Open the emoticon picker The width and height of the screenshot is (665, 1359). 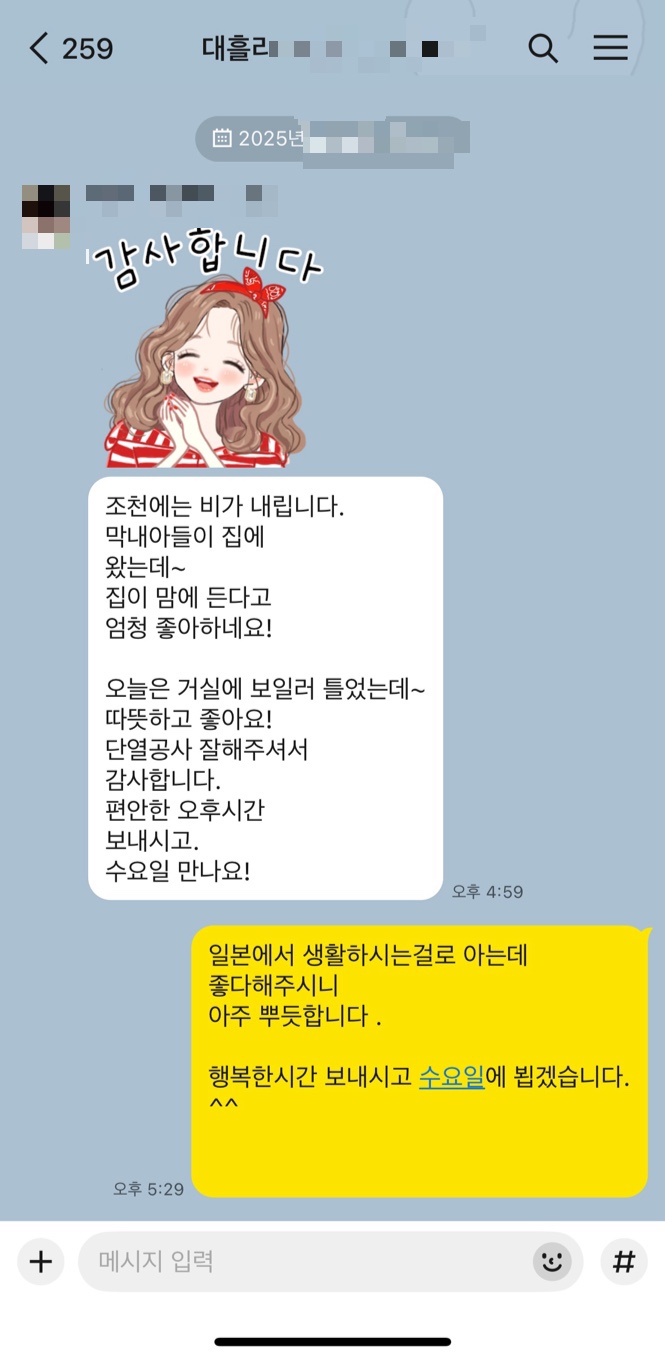click(x=551, y=1262)
